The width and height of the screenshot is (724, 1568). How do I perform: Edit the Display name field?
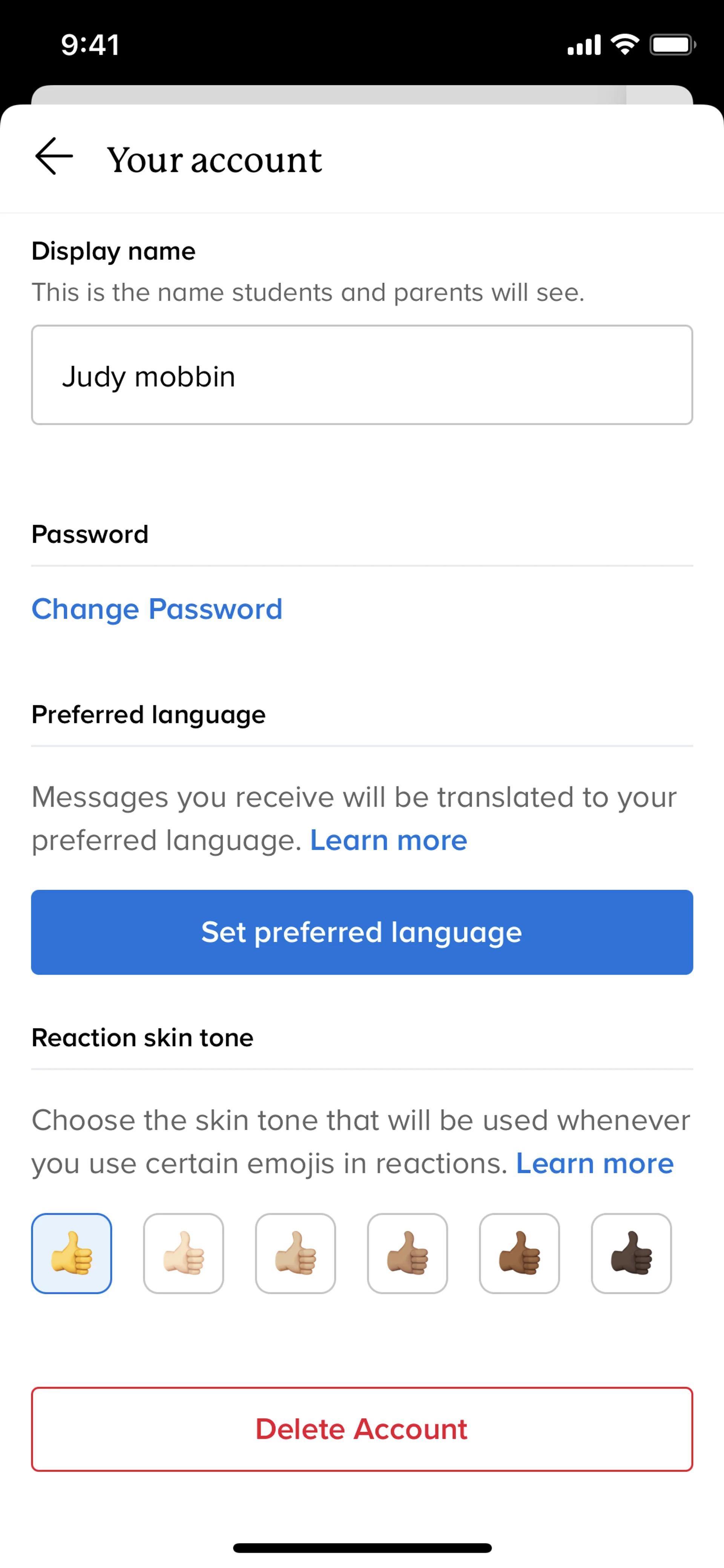coord(361,375)
